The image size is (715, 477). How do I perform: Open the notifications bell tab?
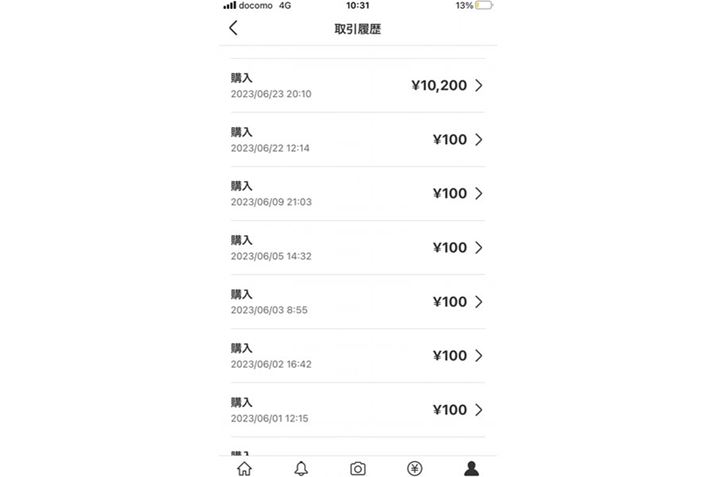click(301, 468)
